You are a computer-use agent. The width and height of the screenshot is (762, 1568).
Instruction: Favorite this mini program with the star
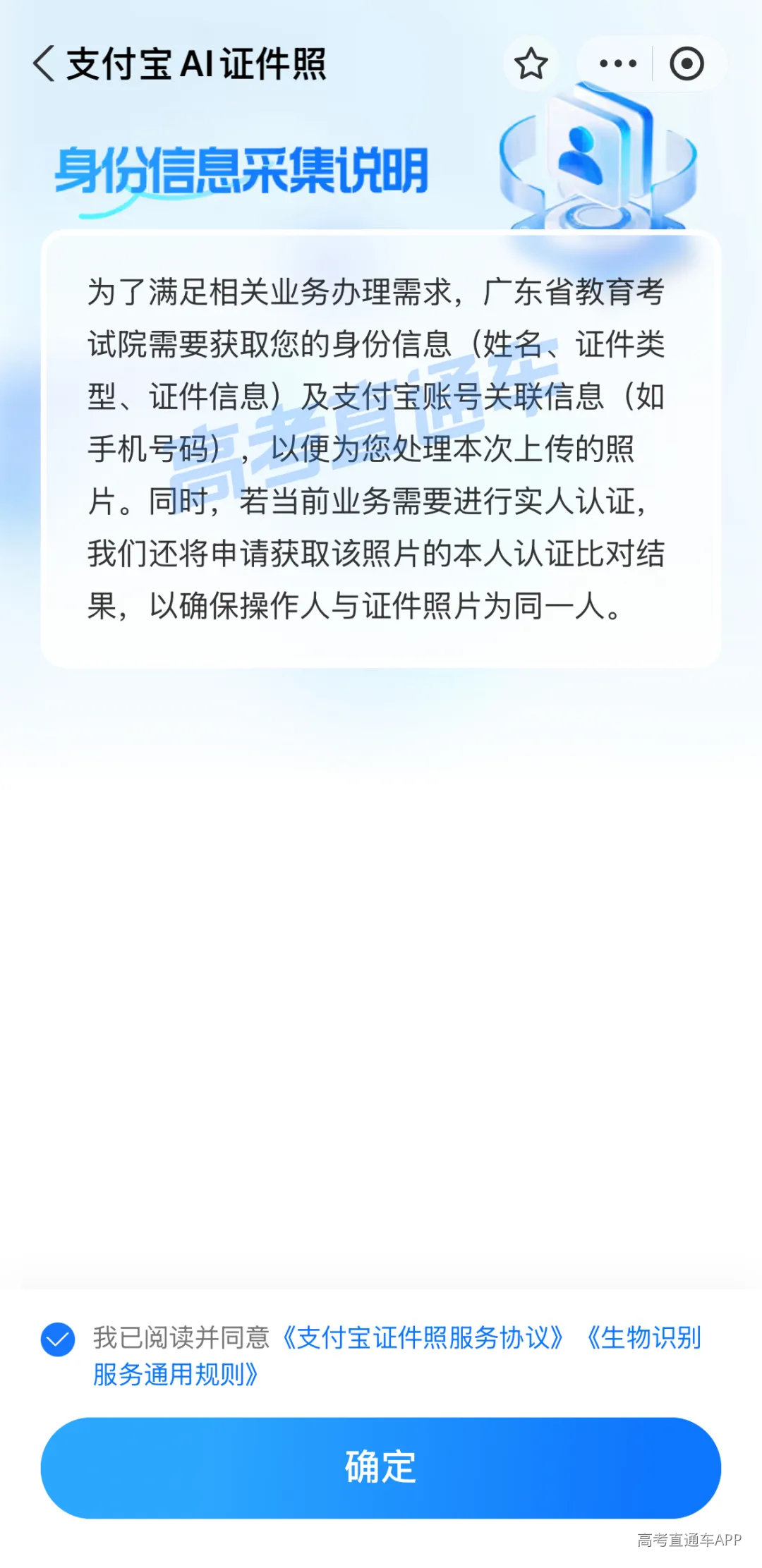[531, 63]
